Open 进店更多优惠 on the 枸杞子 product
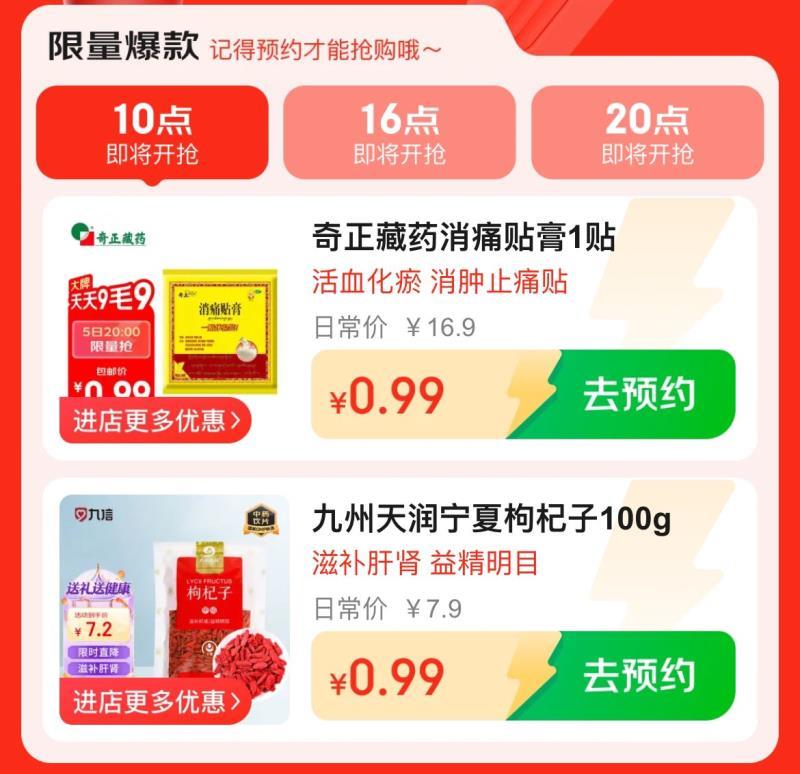 pyautogui.click(x=156, y=701)
